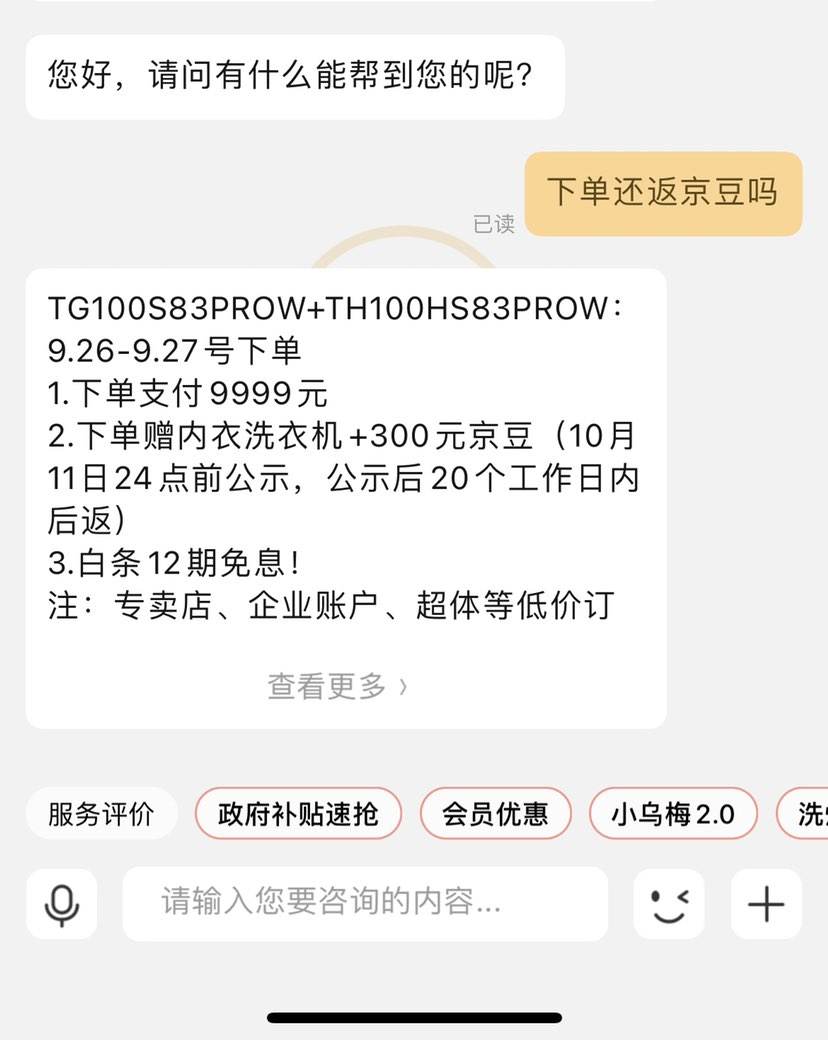Tap the yellow message 下单还返京豆吗
Image resolution: width=828 pixels, height=1040 pixels.
[x=663, y=194]
